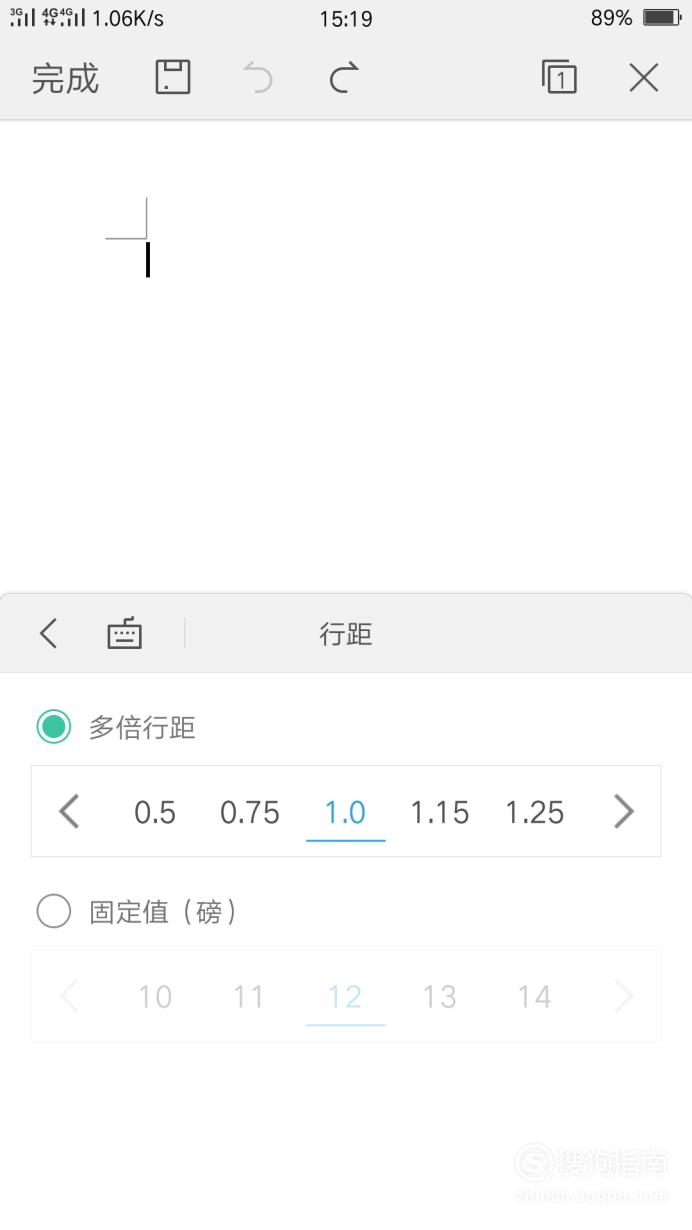Redo the last action

coord(344,78)
